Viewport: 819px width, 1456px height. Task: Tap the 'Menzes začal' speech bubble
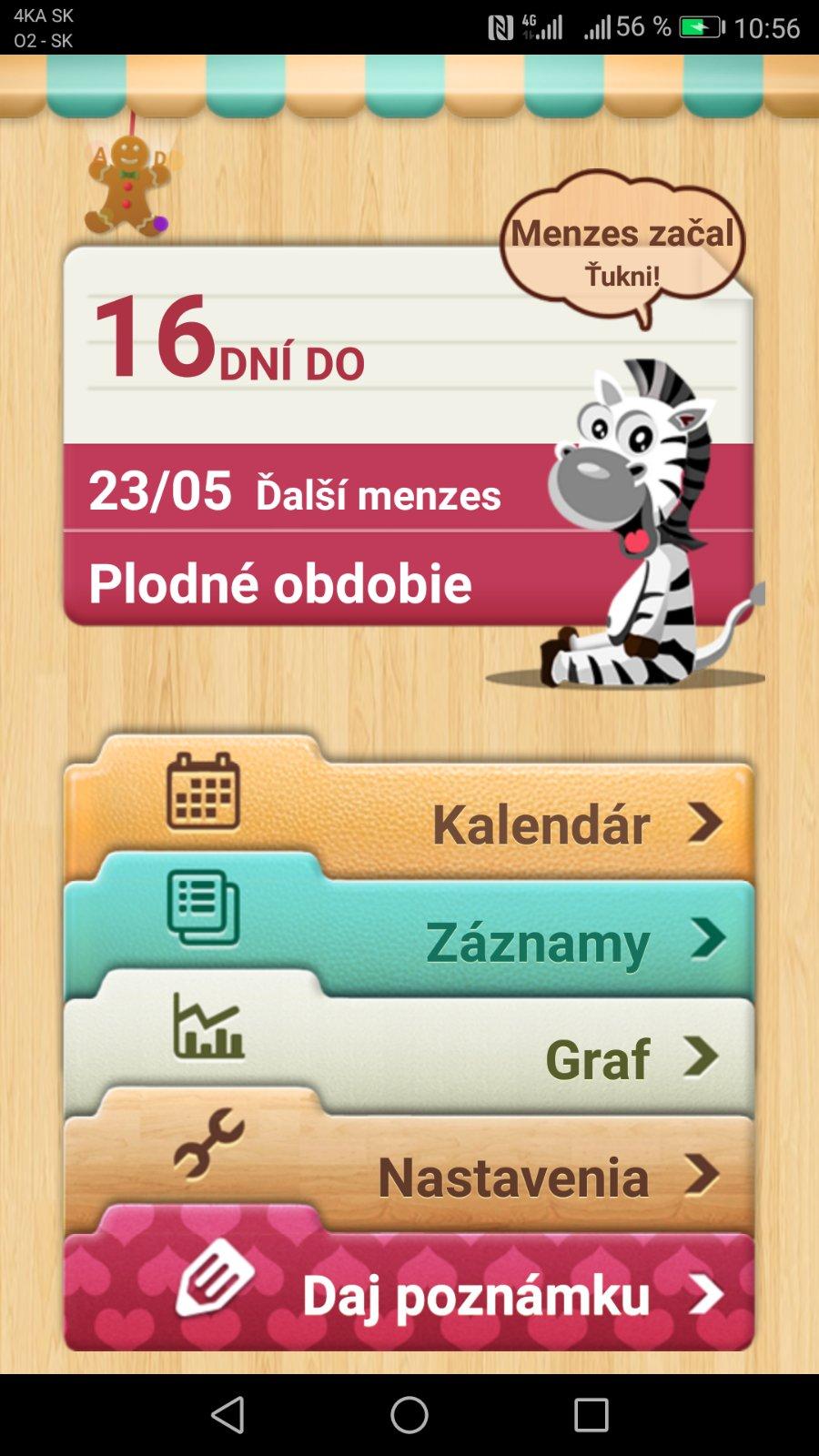[622, 248]
